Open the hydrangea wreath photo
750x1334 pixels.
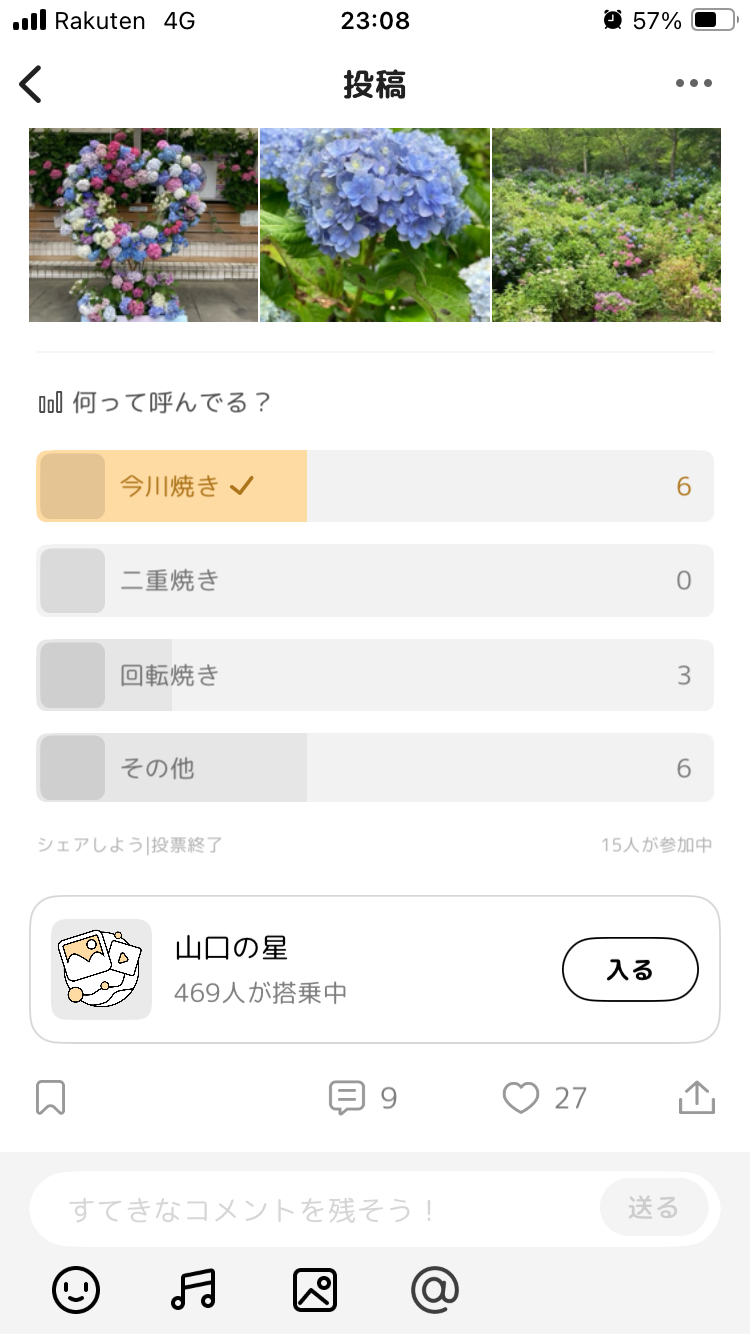click(x=143, y=225)
